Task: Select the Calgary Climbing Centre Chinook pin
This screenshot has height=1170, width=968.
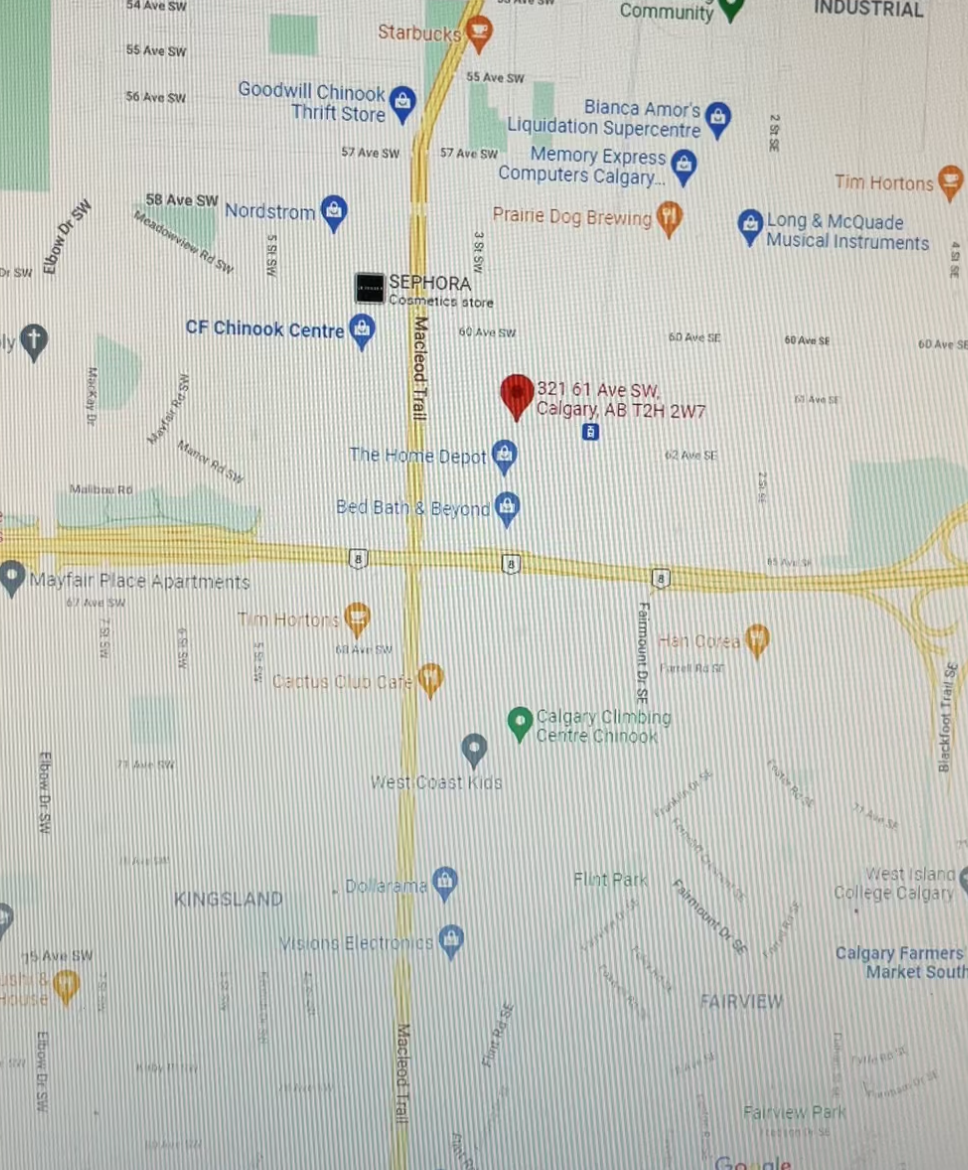Action: coord(519,721)
